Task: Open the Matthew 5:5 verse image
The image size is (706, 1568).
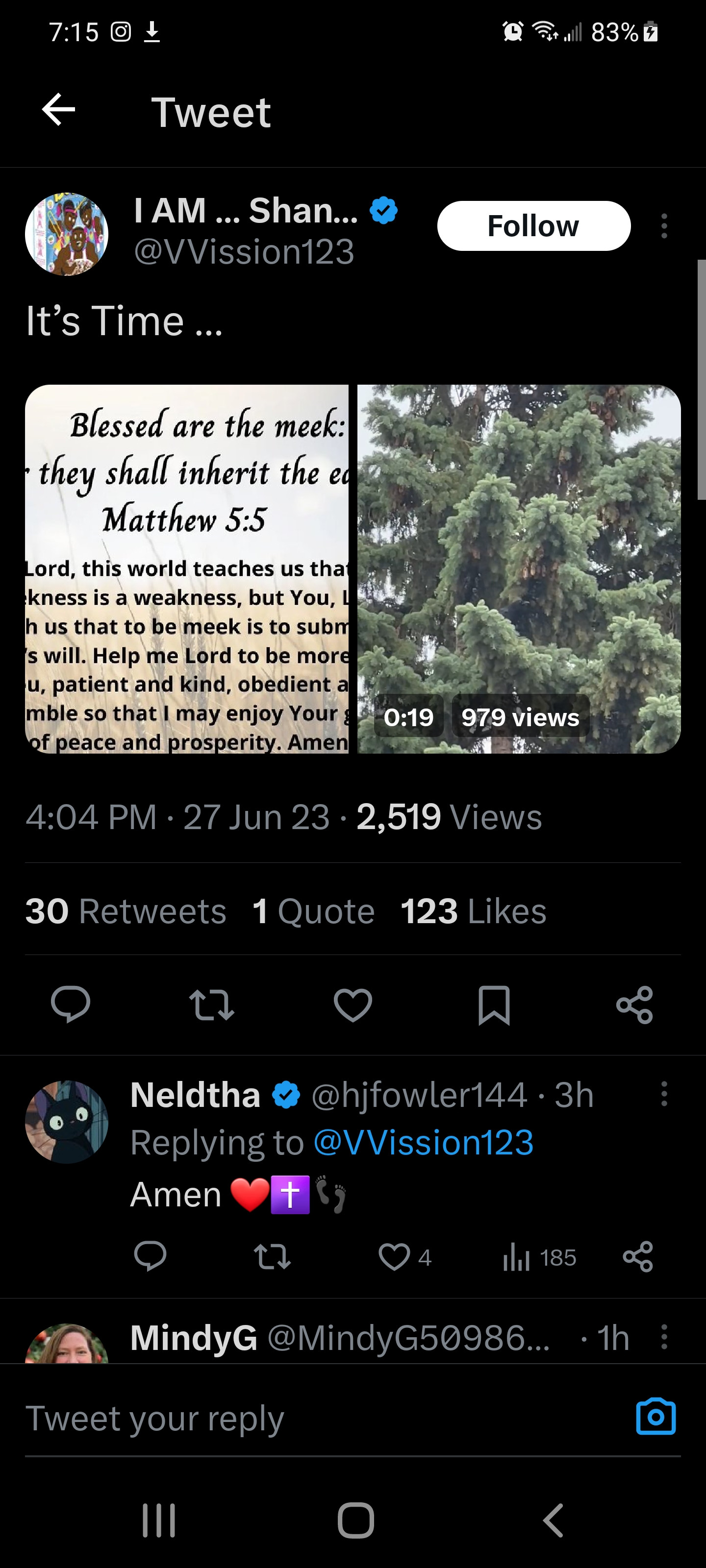Action: coord(186,568)
